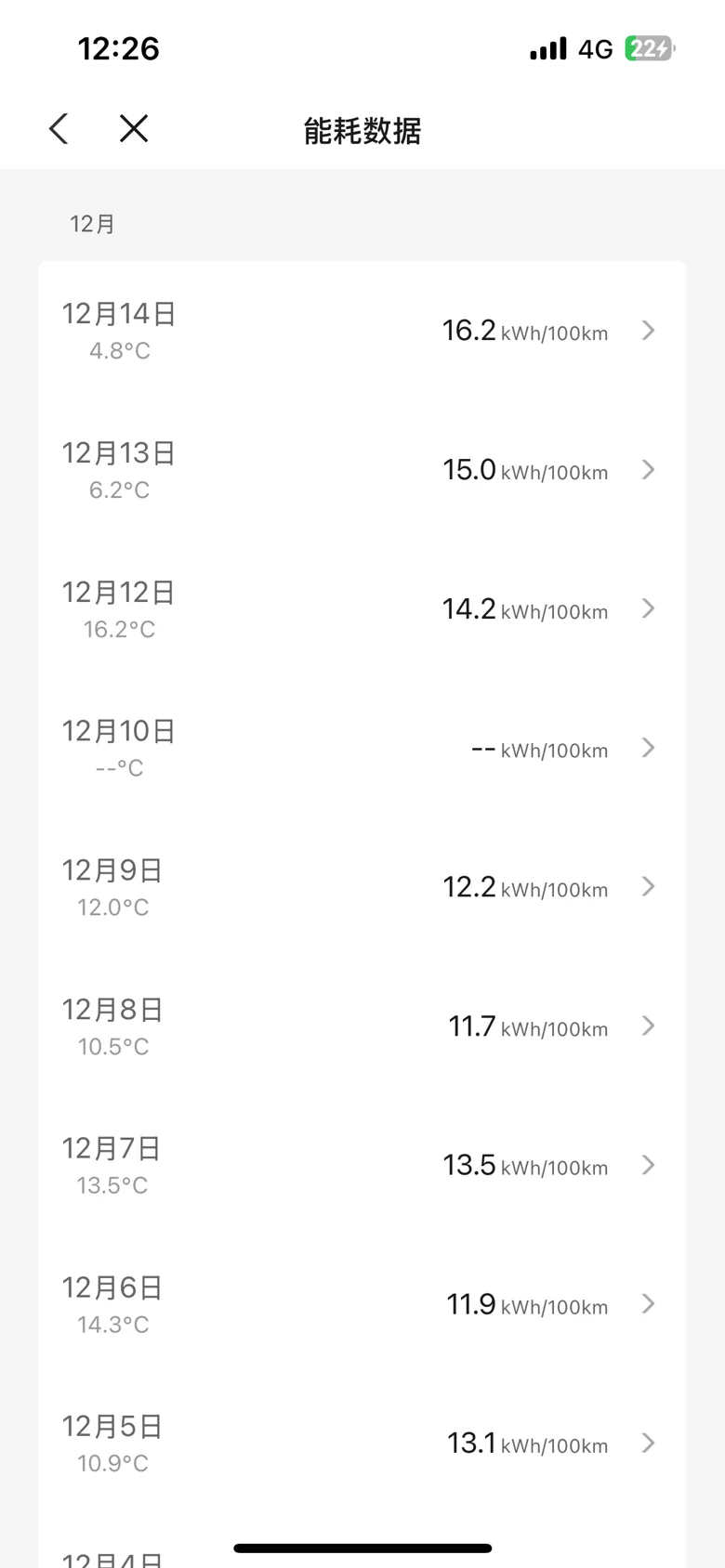The width and height of the screenshot is (725, 1568).
Task: Open the 12月5日 consumption row
Action: [x=362, y=1444]
